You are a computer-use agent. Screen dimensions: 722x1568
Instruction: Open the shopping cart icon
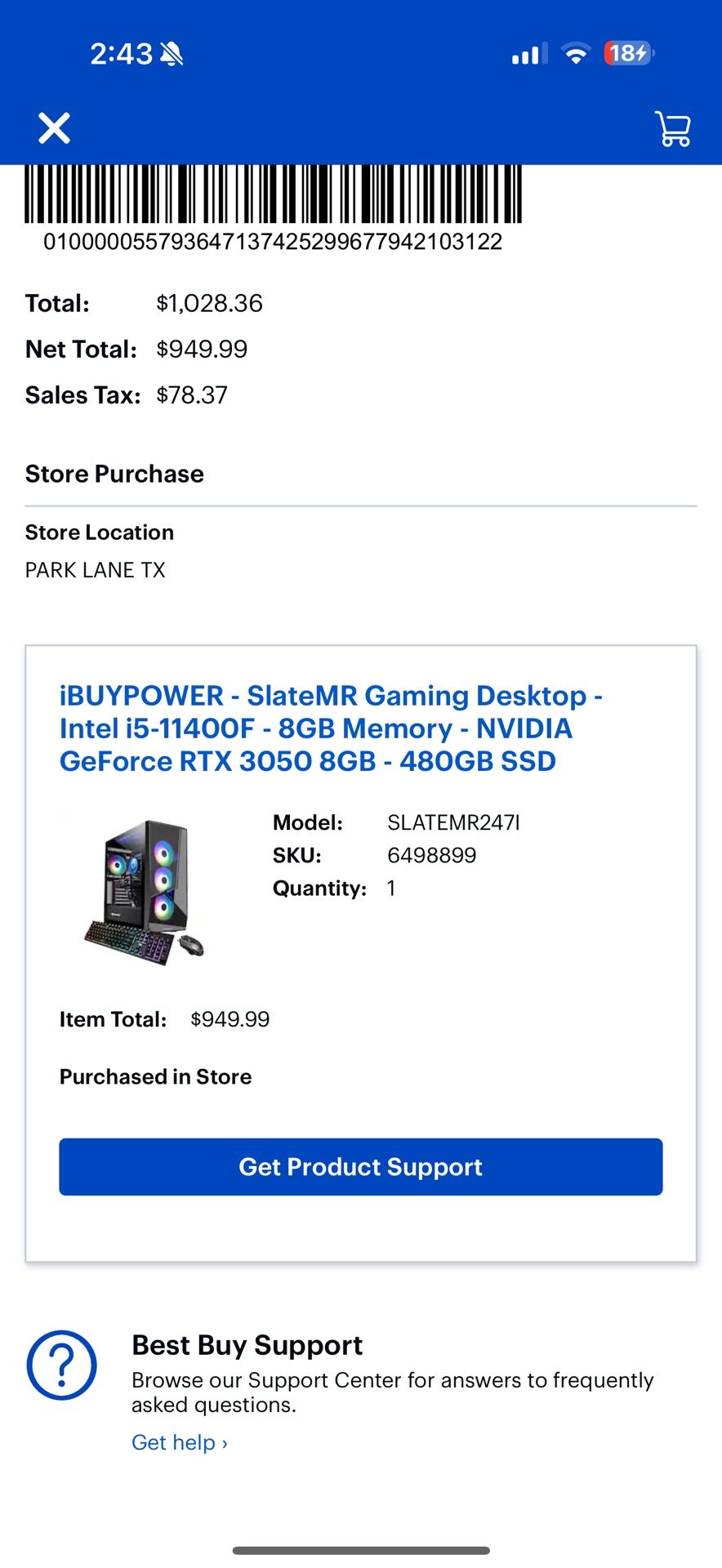[x=672, y=129]
